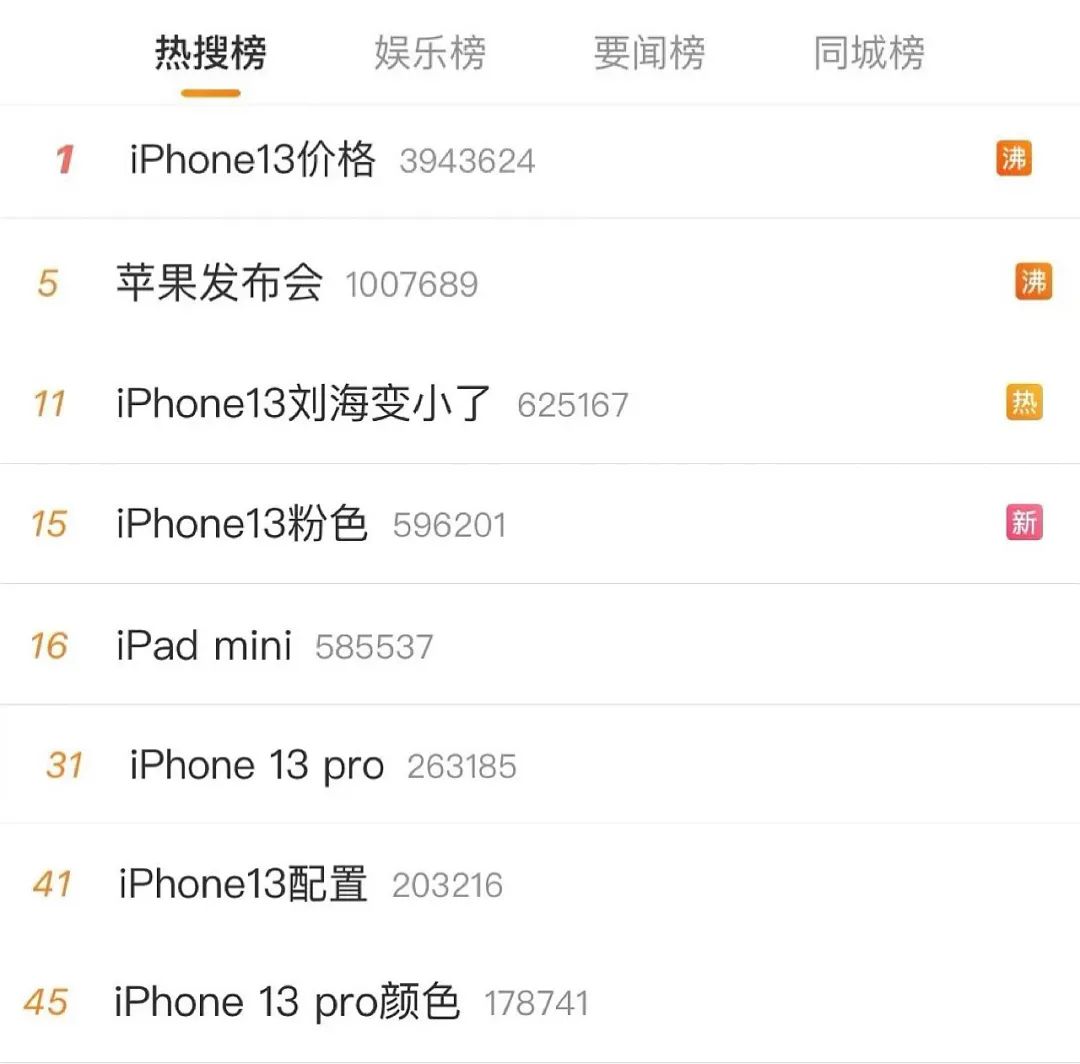Switch to the 娱乐榜 tab
The width and height of the screenshot is (1080, 1064).
point(430,52)
